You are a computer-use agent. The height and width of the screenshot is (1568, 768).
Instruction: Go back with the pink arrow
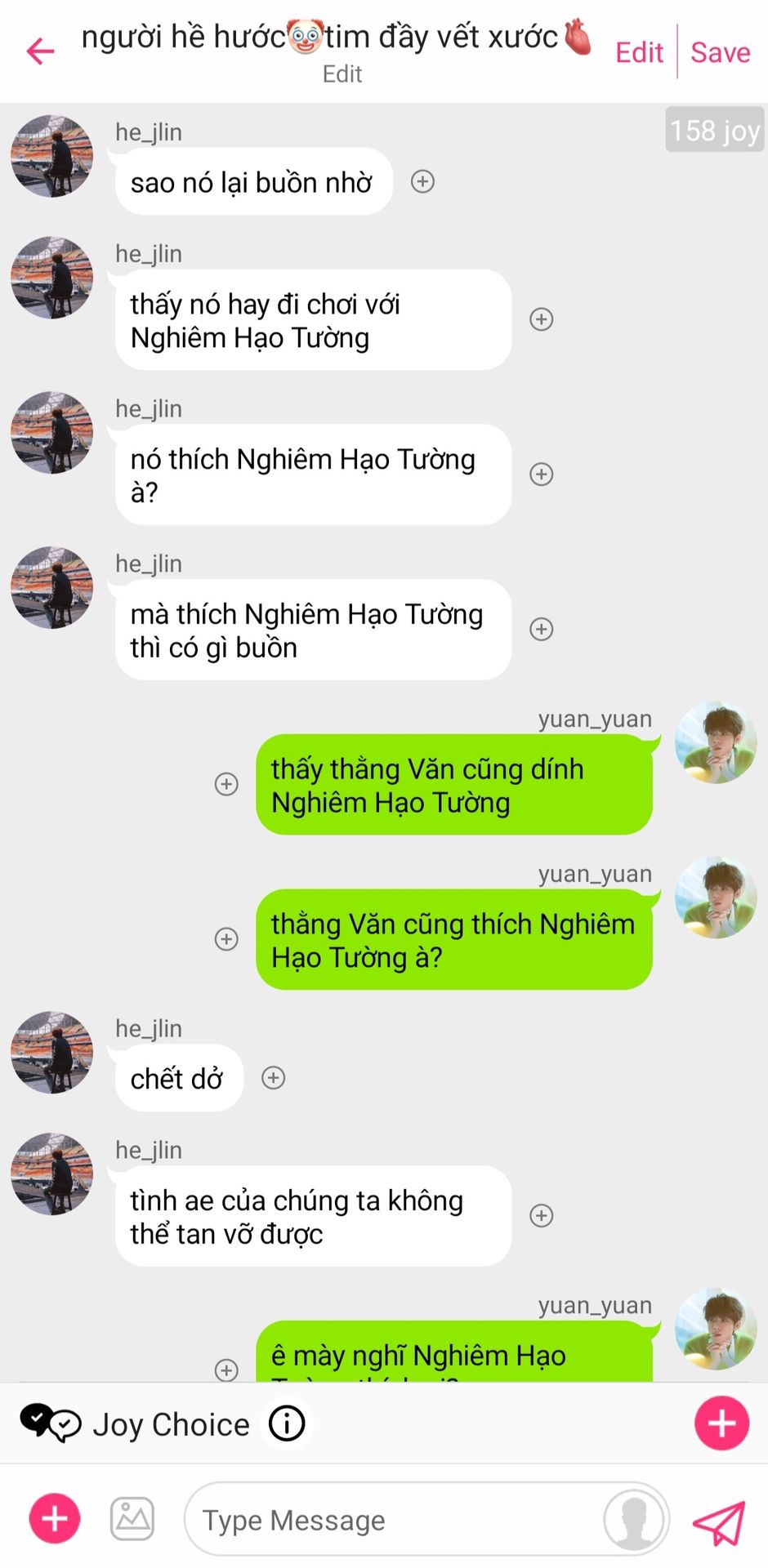click(x=40, y=51)
